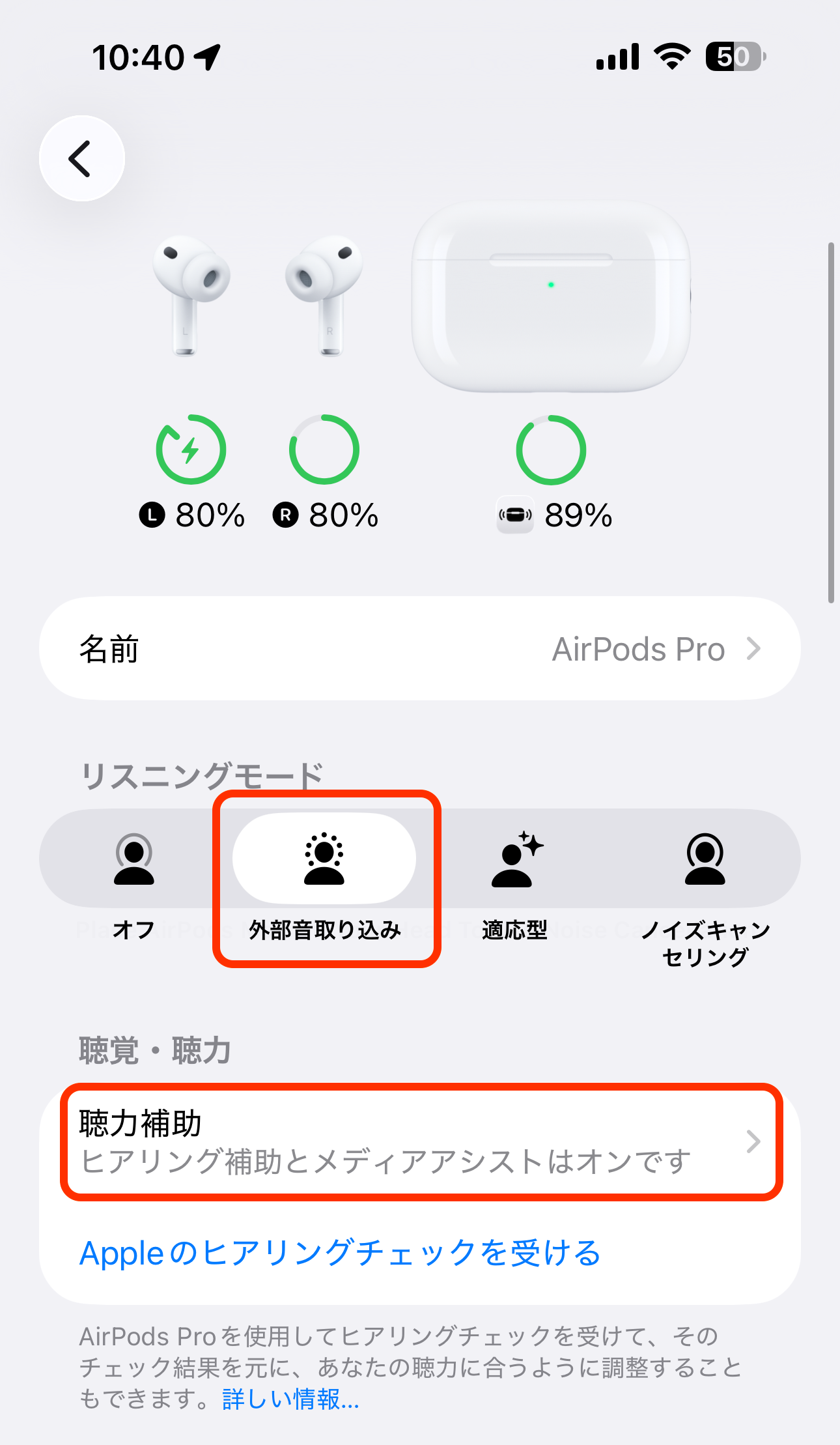Go back with the top-left arrow
The height and width of the screenshot is (1445, 840).
pyautogui.click(x=81, y=158)
